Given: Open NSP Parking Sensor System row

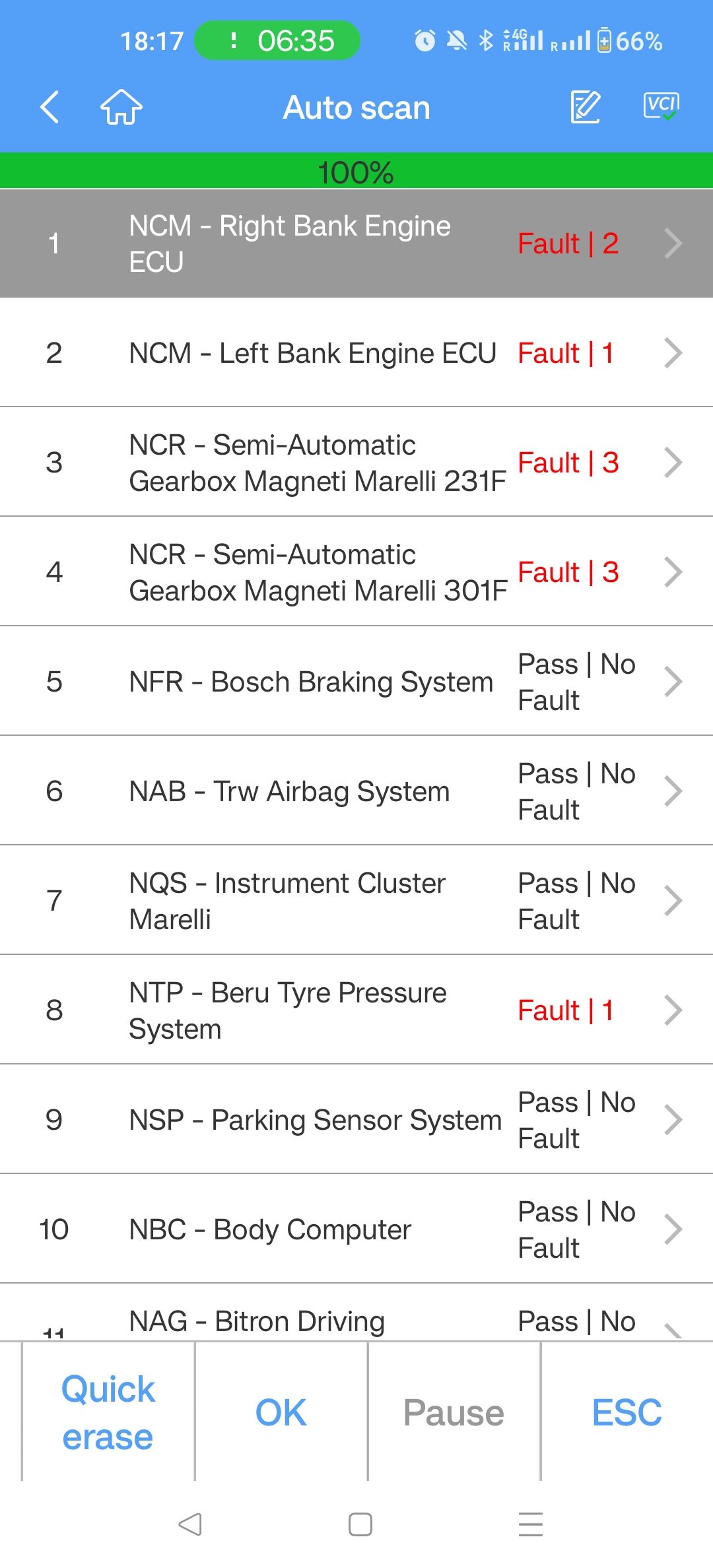Looking at the screenshot, I should pos(356,1119).
